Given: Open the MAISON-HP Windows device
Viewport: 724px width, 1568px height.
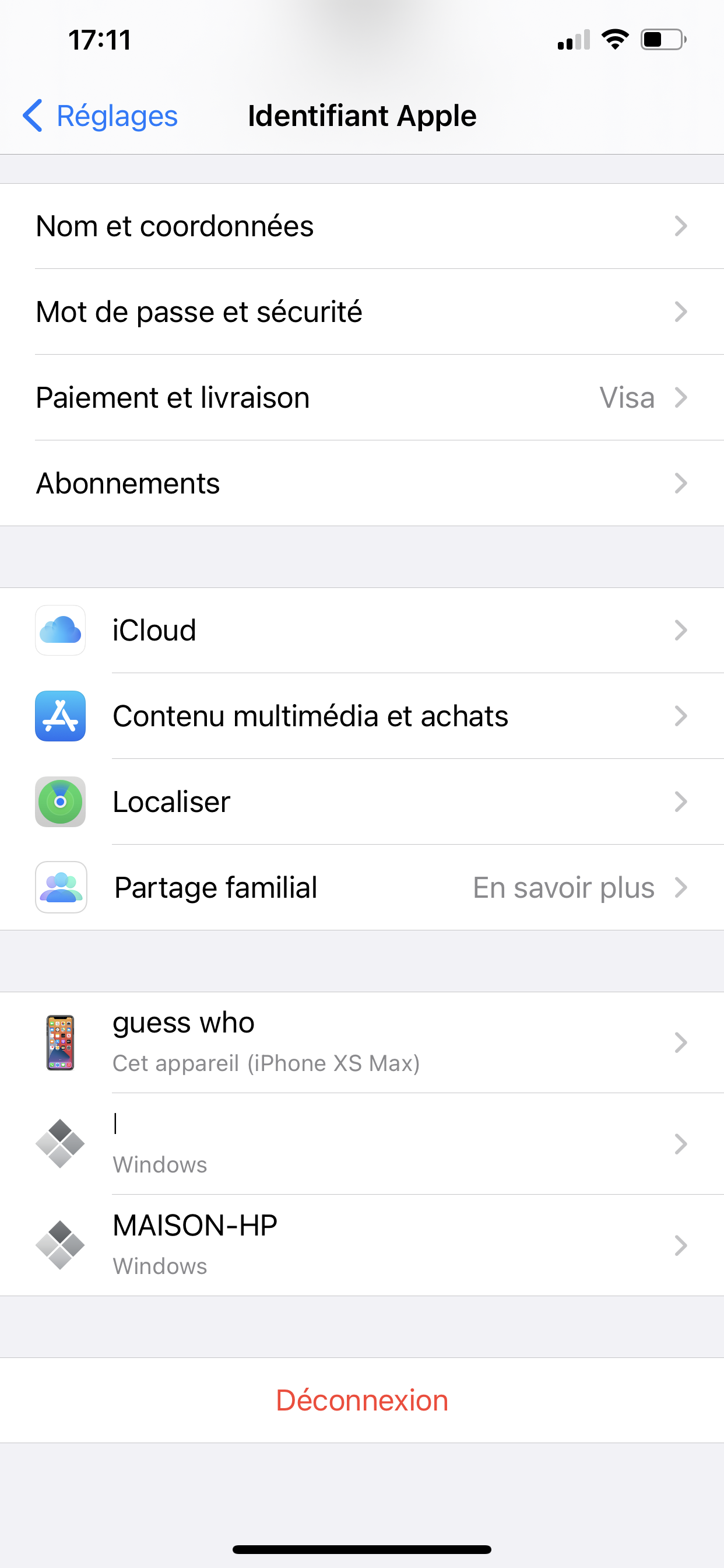Looking at the screenshot, I should [x=361, y=1245].
